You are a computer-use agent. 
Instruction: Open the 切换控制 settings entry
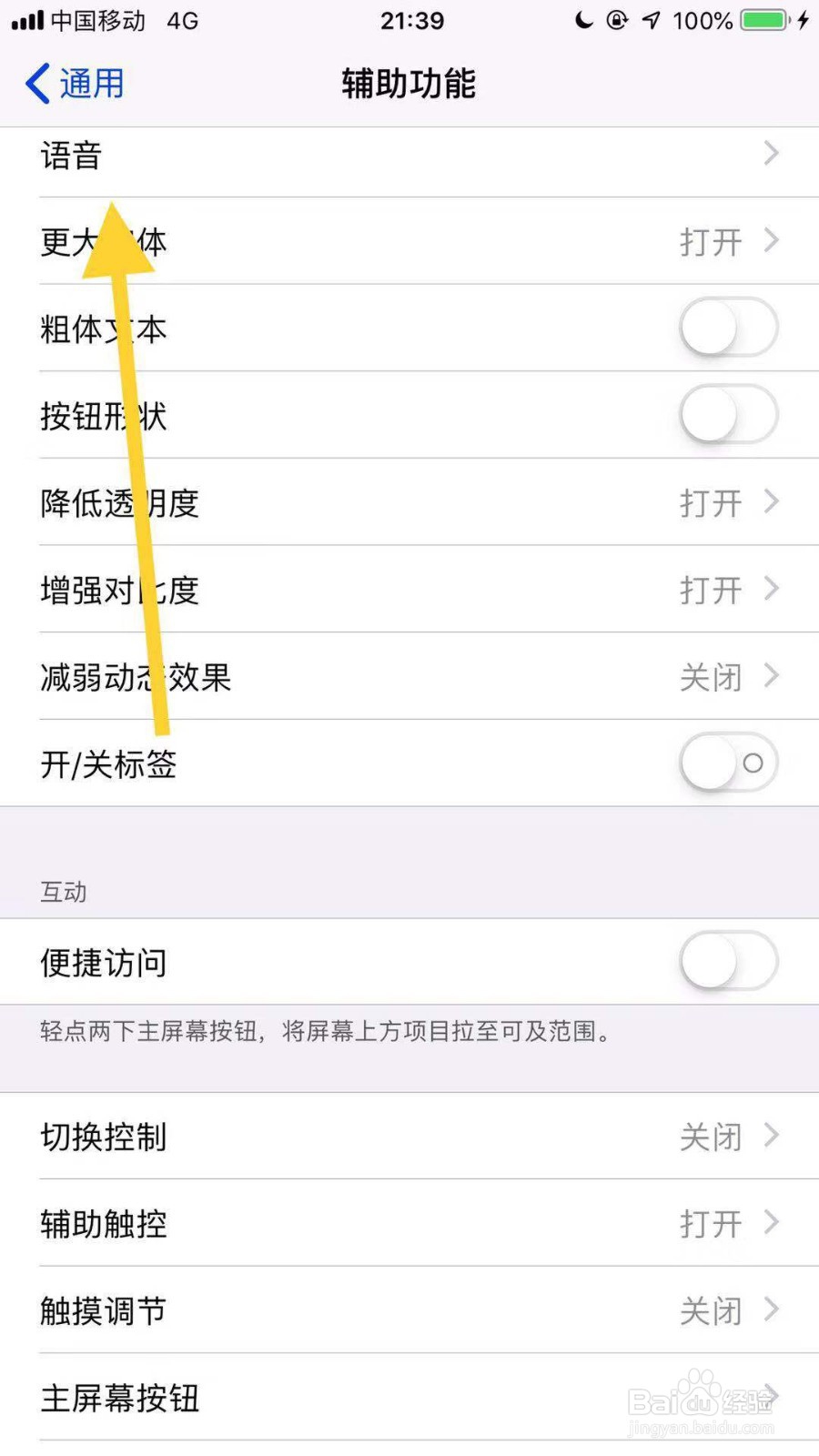click(409, 1137)
